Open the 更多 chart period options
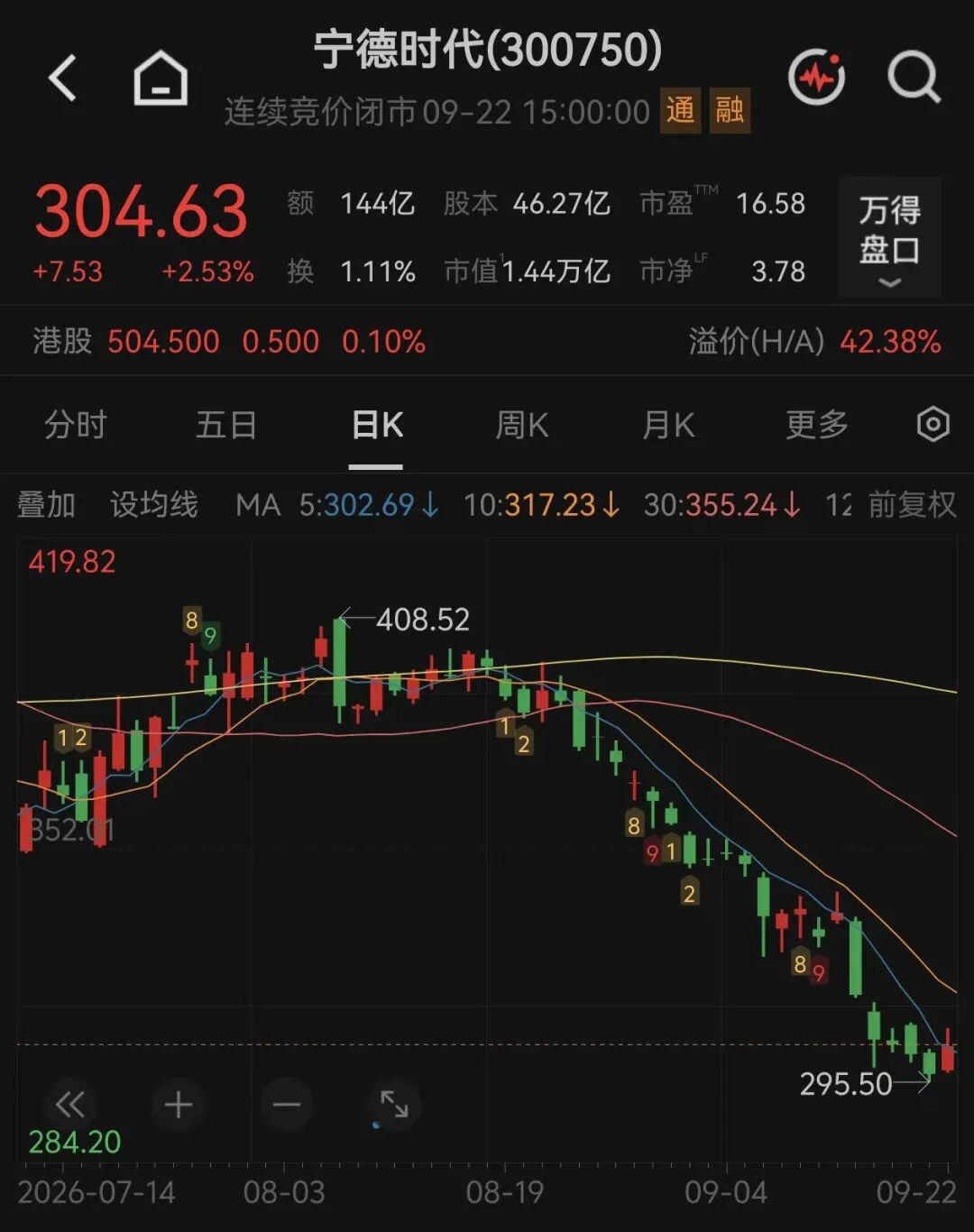The height and width of the screenshot is (1232, 974). [817, 424]
